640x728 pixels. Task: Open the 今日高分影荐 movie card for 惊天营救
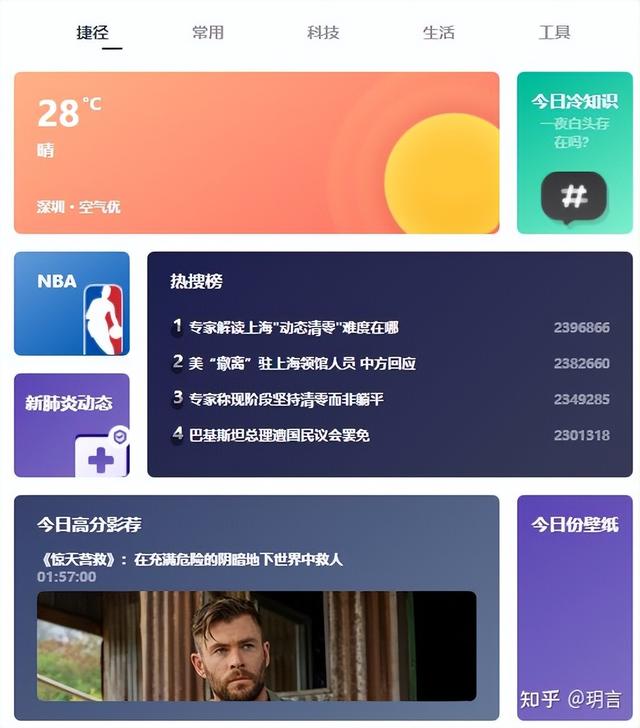256,607
